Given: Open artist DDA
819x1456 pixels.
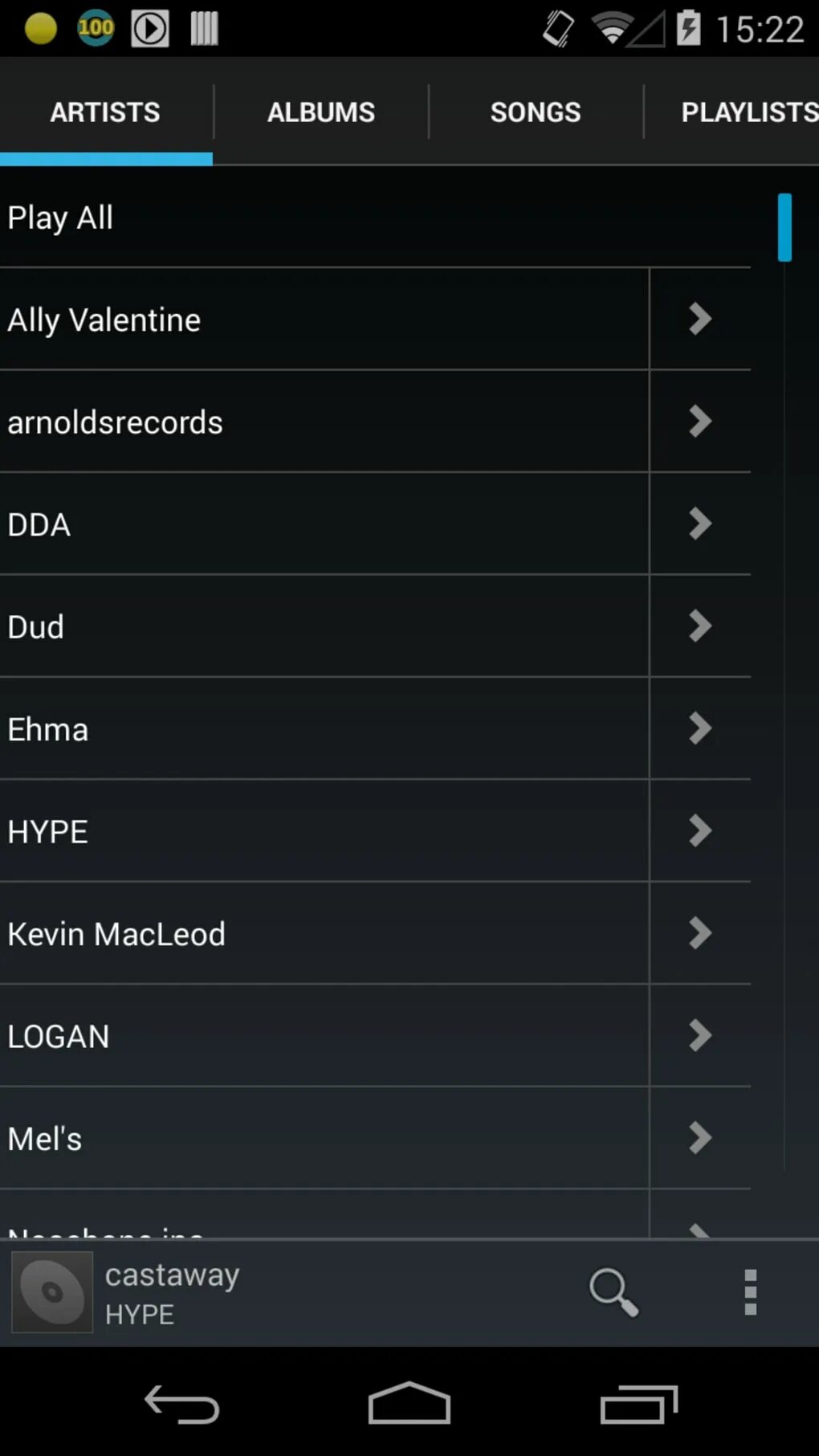Looking at the screenshot, I should (x=321, y=524).
